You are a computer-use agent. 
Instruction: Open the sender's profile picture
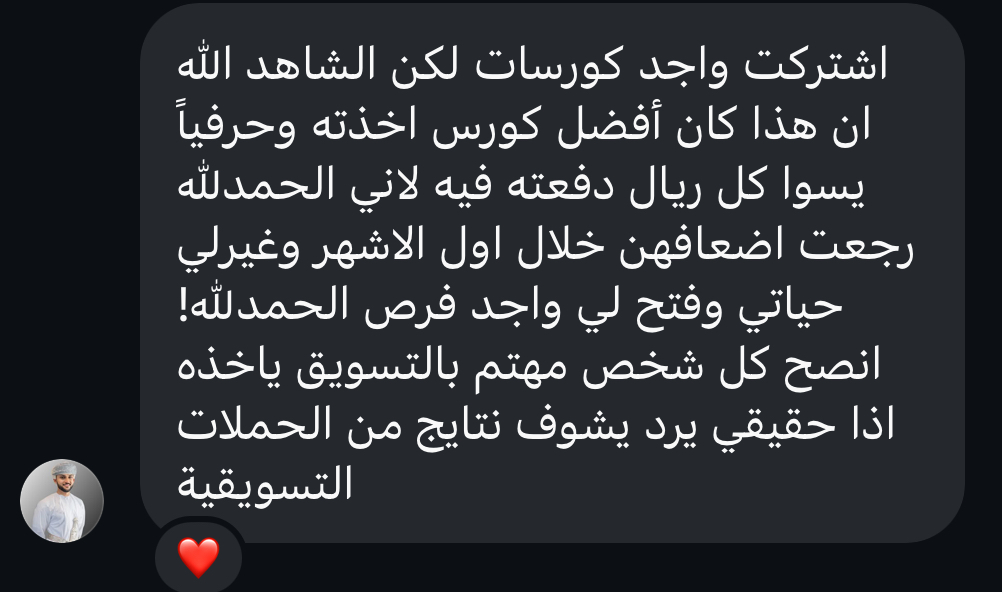pos(62,501)
